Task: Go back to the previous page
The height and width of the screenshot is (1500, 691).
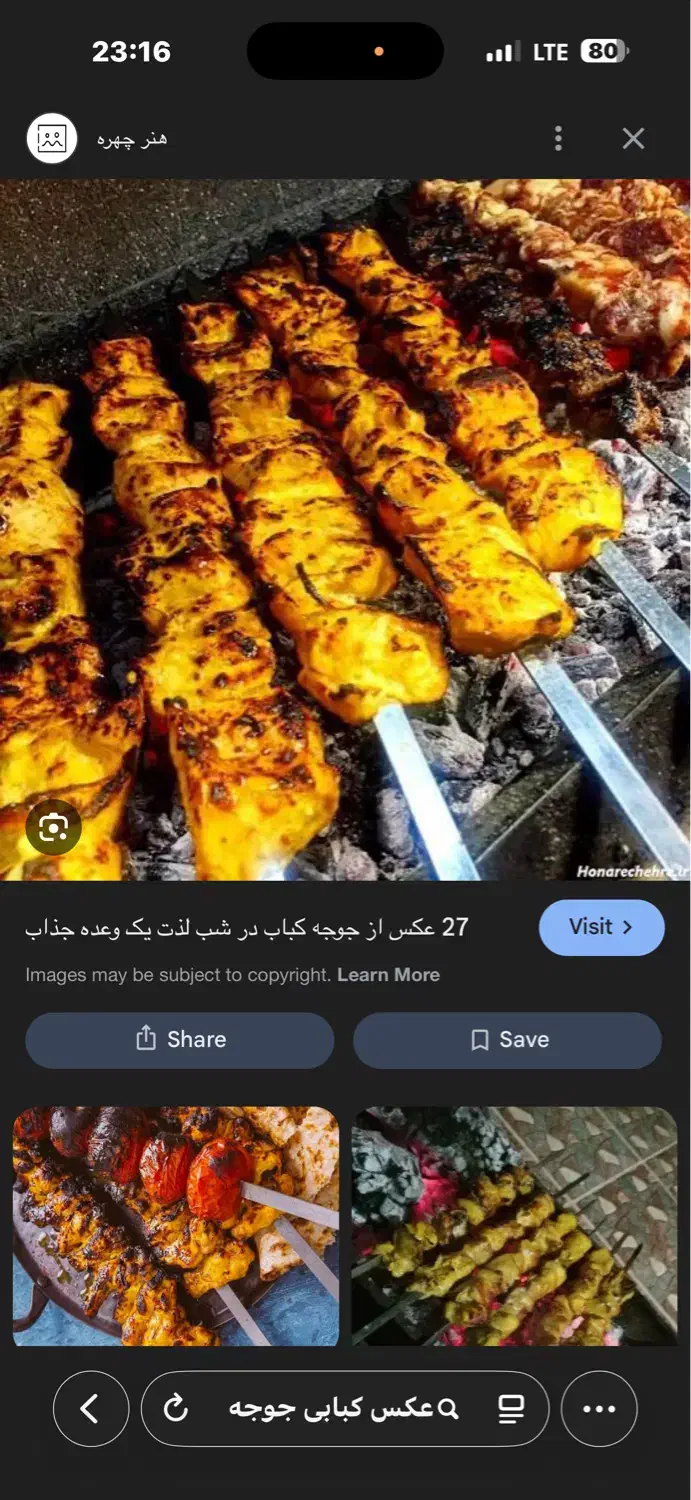Action: (x=90, y=1409)
